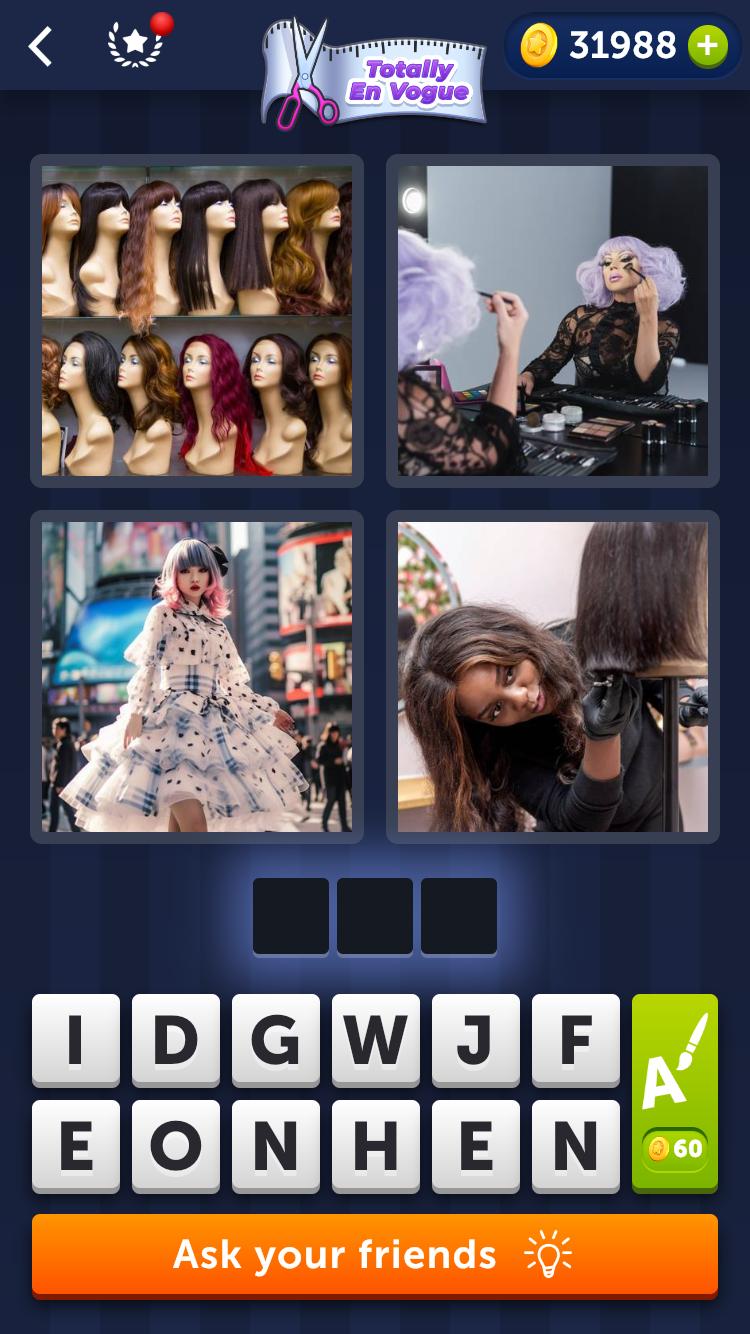This screenshot has height=1334, width=750.
Task: Pick the letter G tile
Action: 276,1040
